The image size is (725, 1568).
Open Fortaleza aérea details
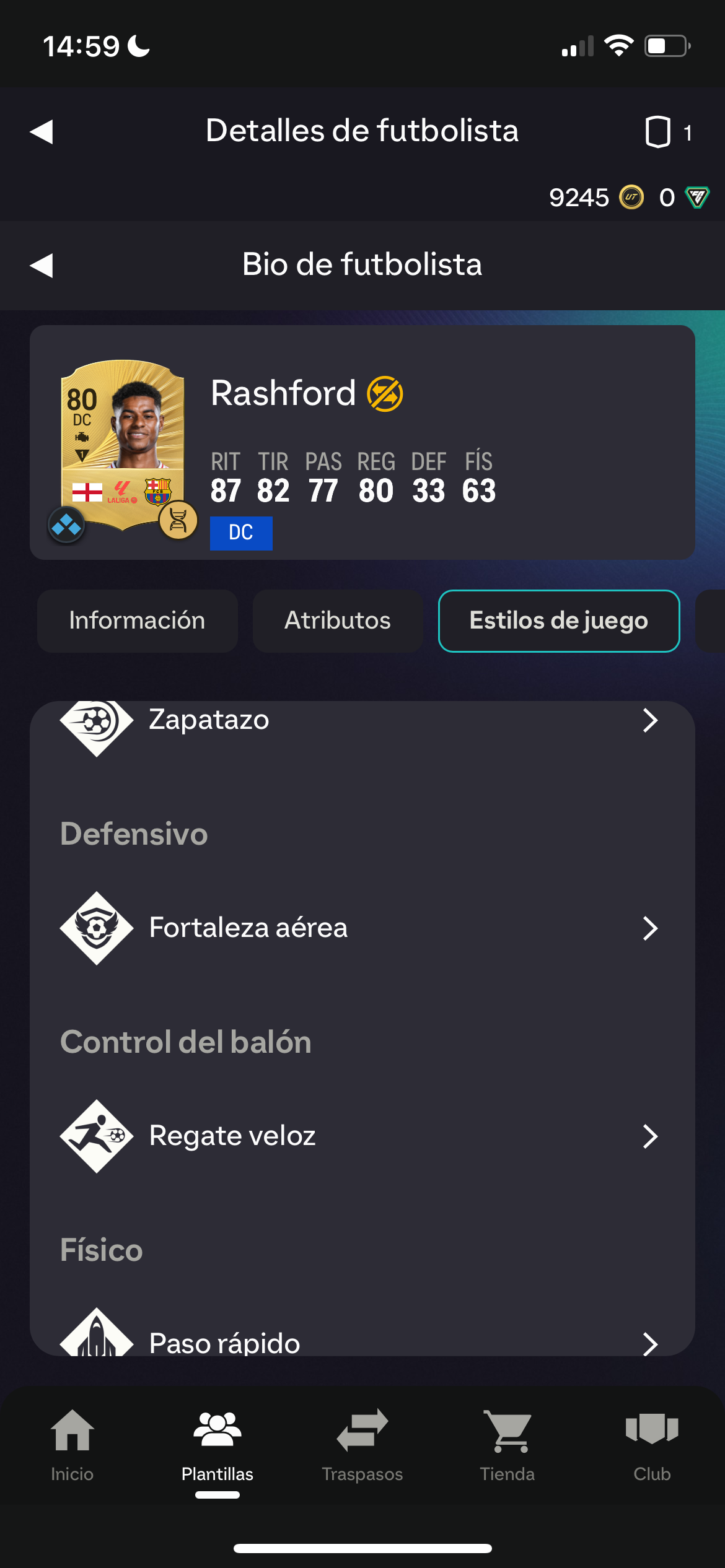coord(359,928)
